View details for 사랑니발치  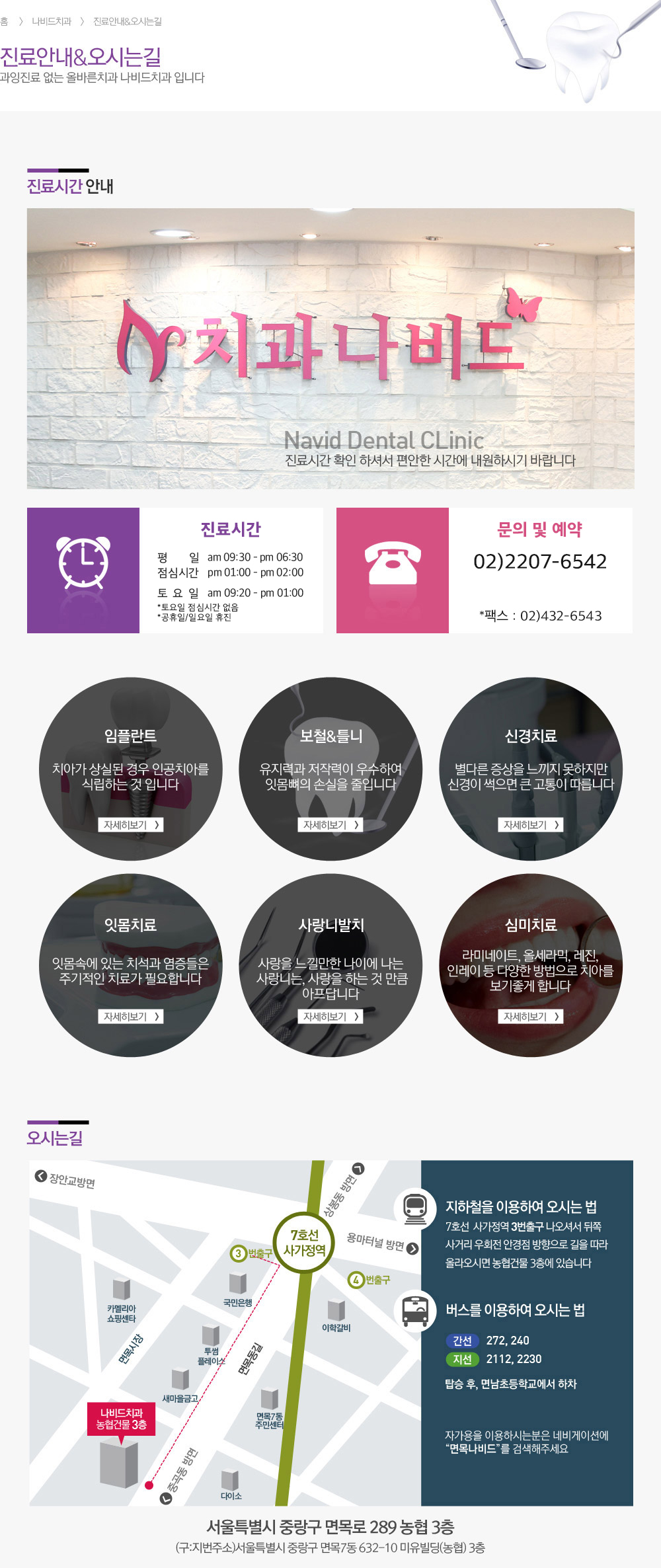coord(330,1017)
